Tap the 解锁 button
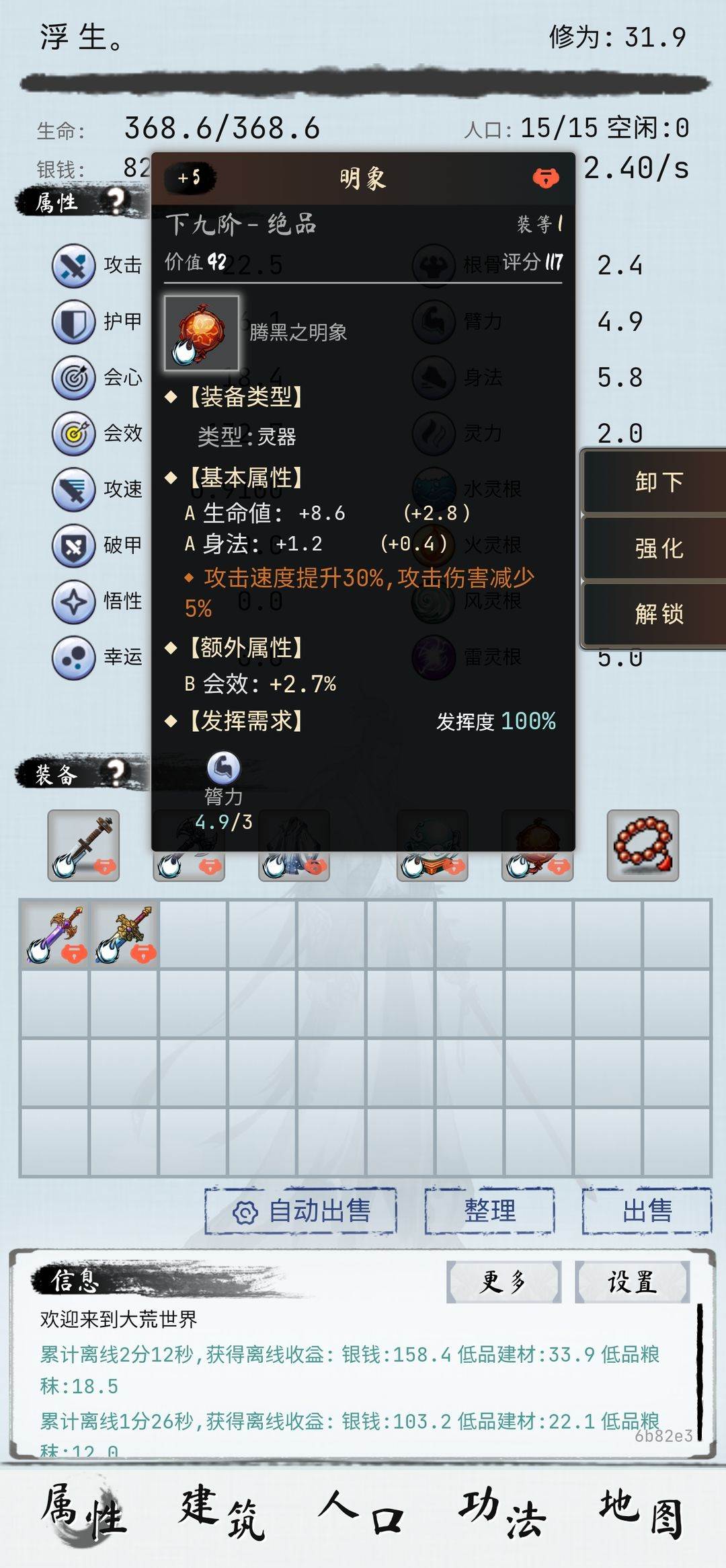Screen dimensions: 726x1568 point(657,613)
